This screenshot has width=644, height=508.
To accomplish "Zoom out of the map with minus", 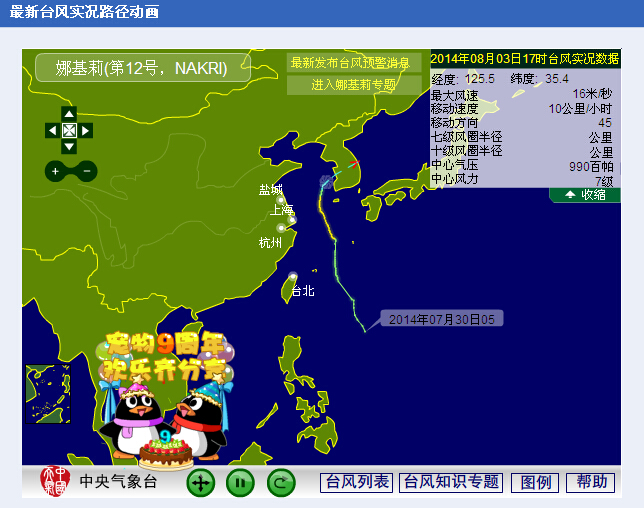I will click(x=87, y=171).
